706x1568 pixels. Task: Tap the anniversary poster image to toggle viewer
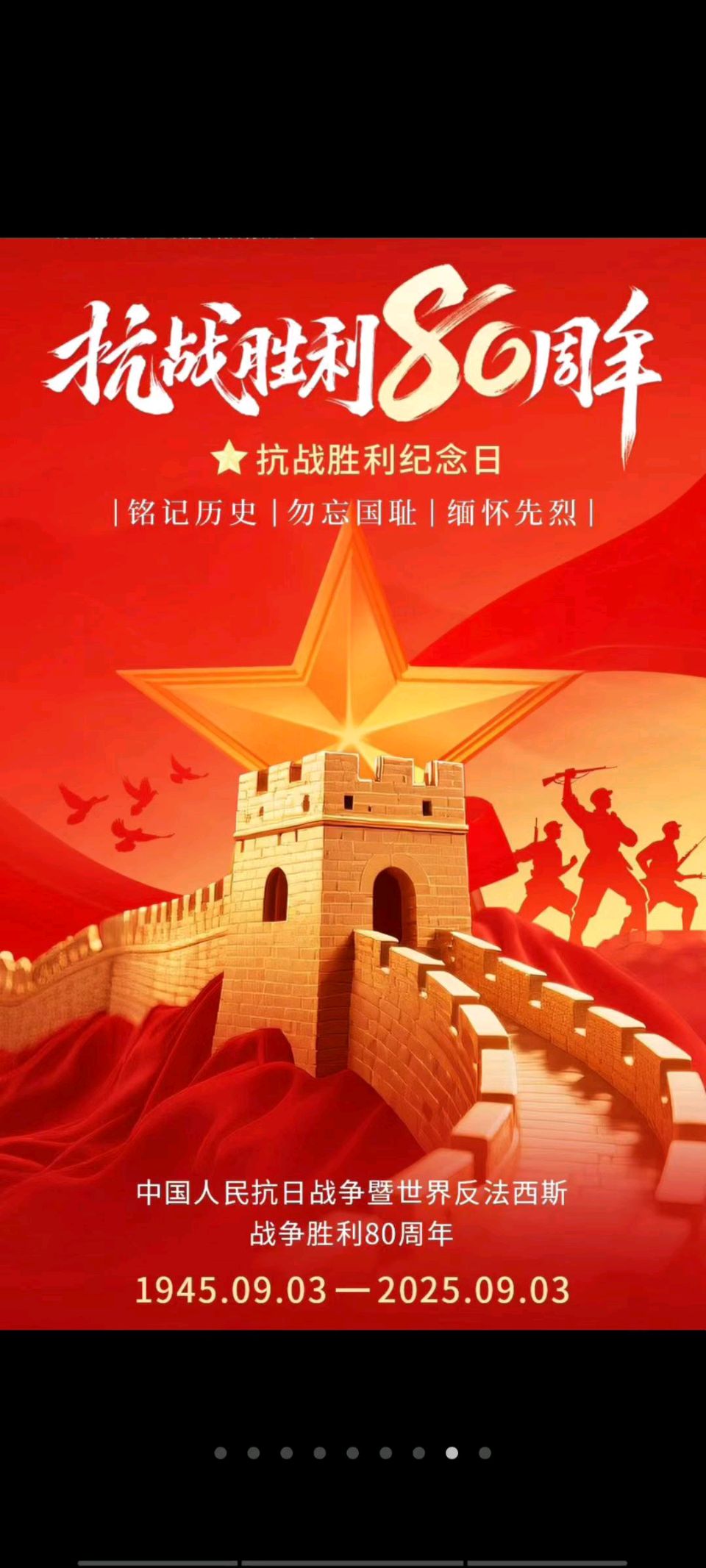click(353, 784)
